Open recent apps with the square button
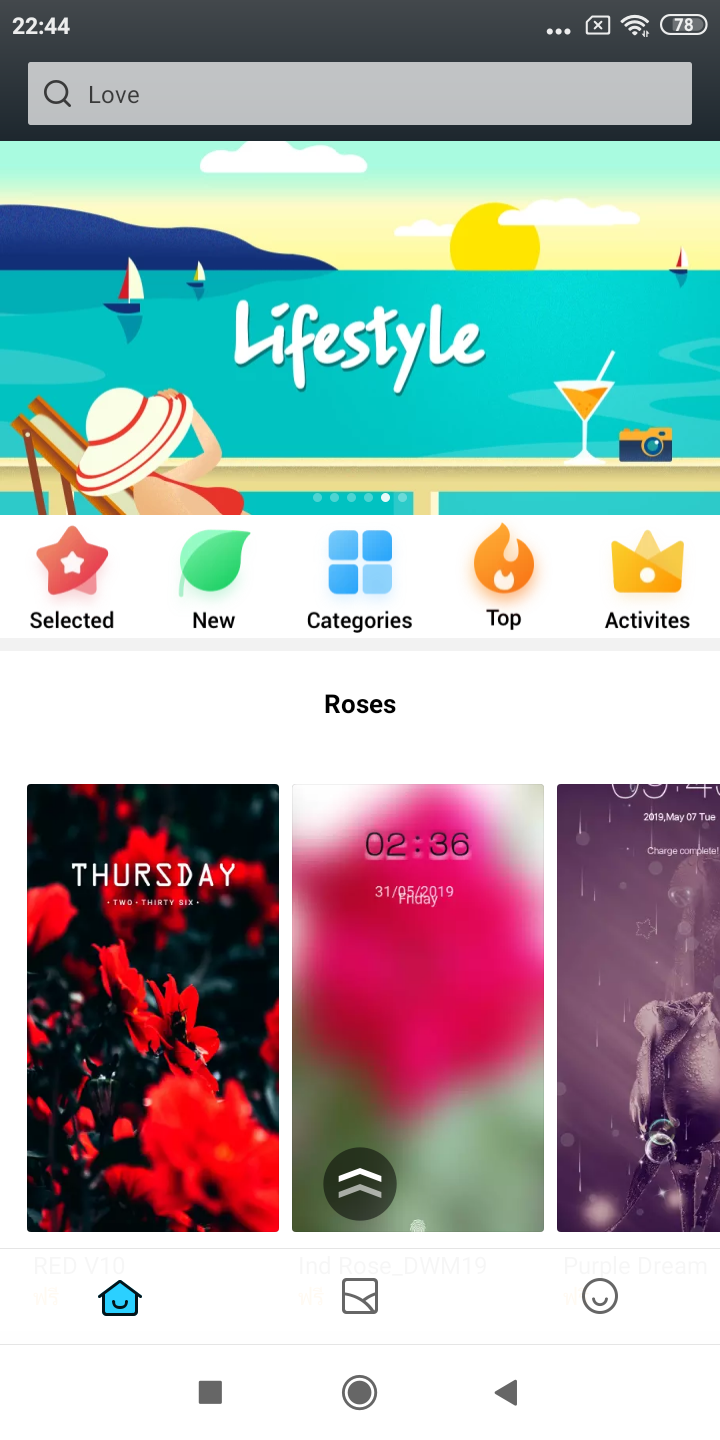 click(210, 1392)
